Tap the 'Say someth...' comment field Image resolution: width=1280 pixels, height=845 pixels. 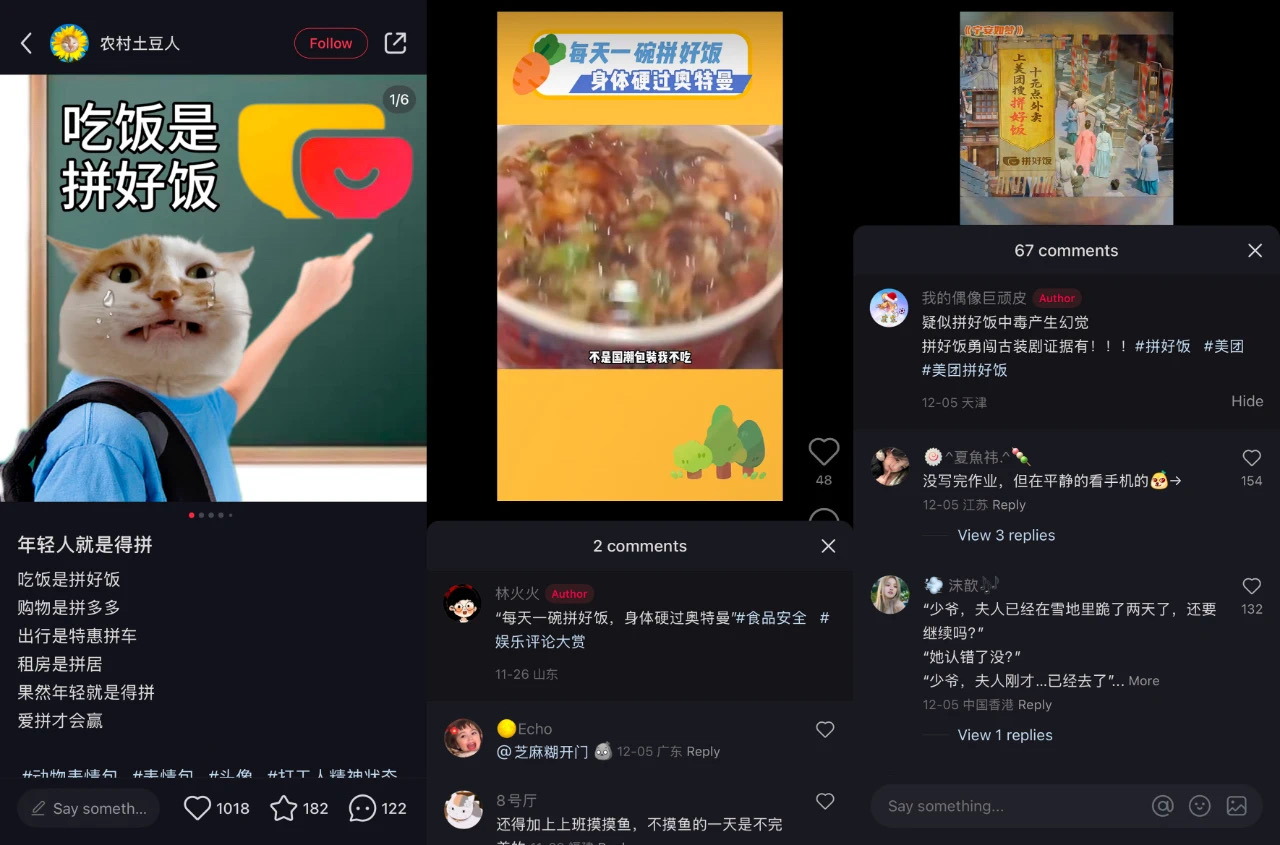[x=88, y=808]
